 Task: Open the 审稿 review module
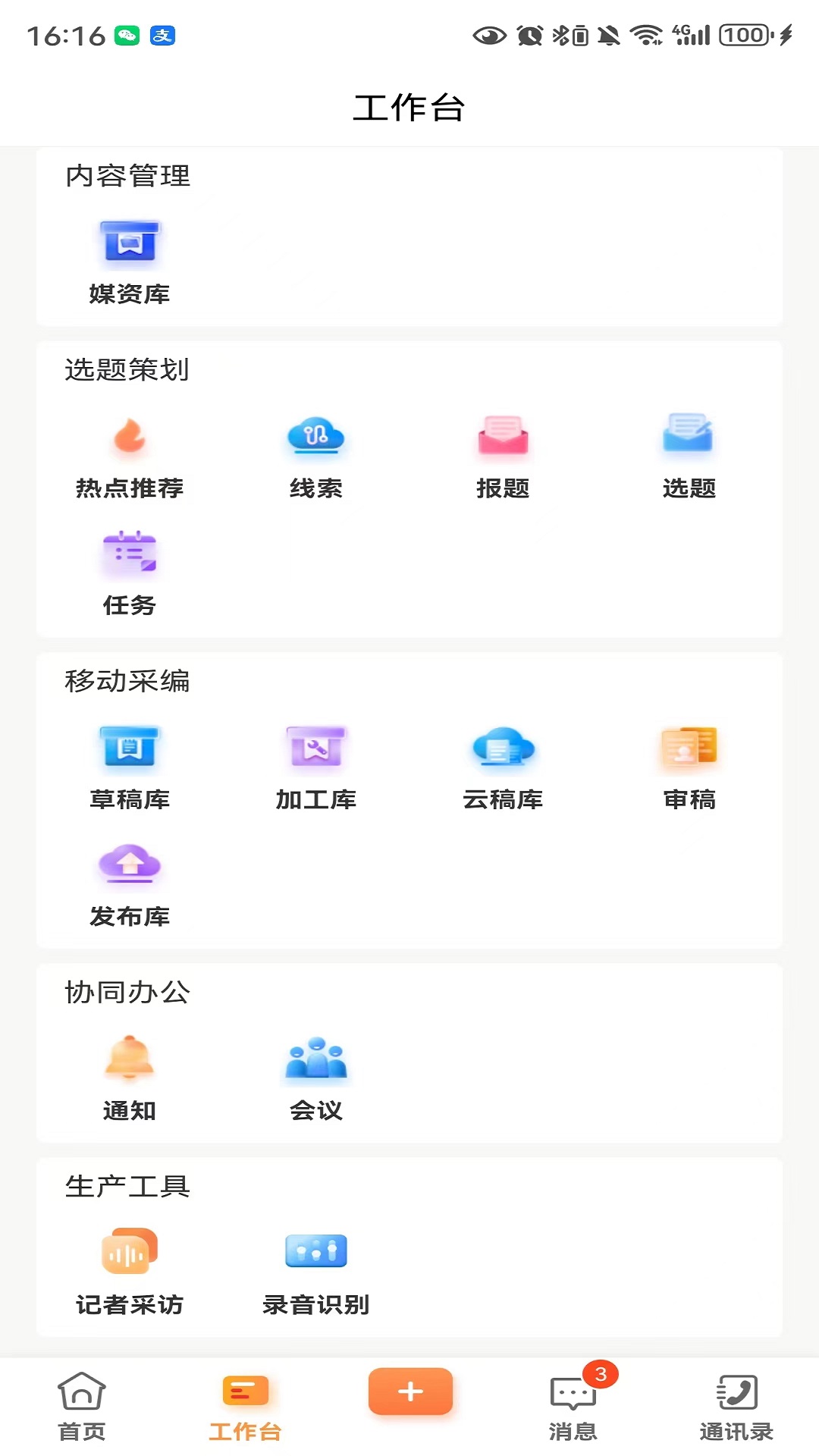point(689,766)
